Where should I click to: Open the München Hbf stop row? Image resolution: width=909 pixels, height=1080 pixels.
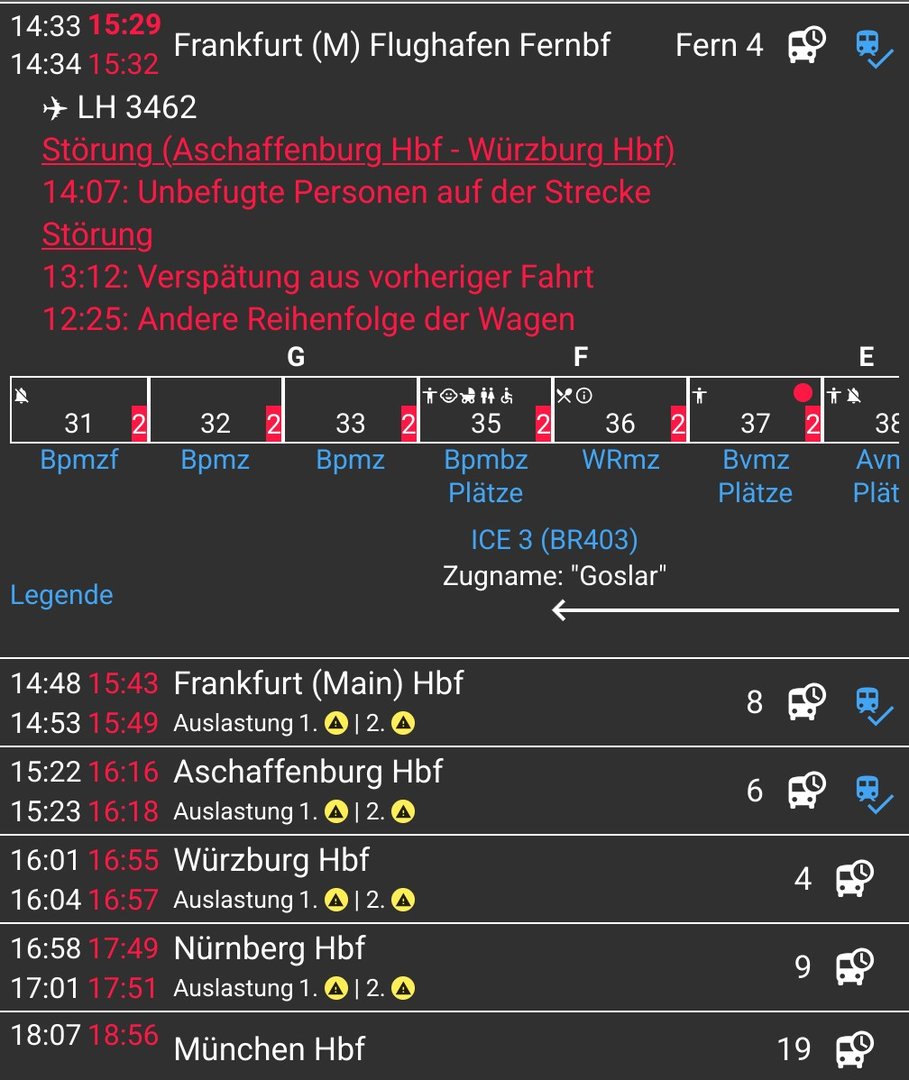click(269, 1048)
